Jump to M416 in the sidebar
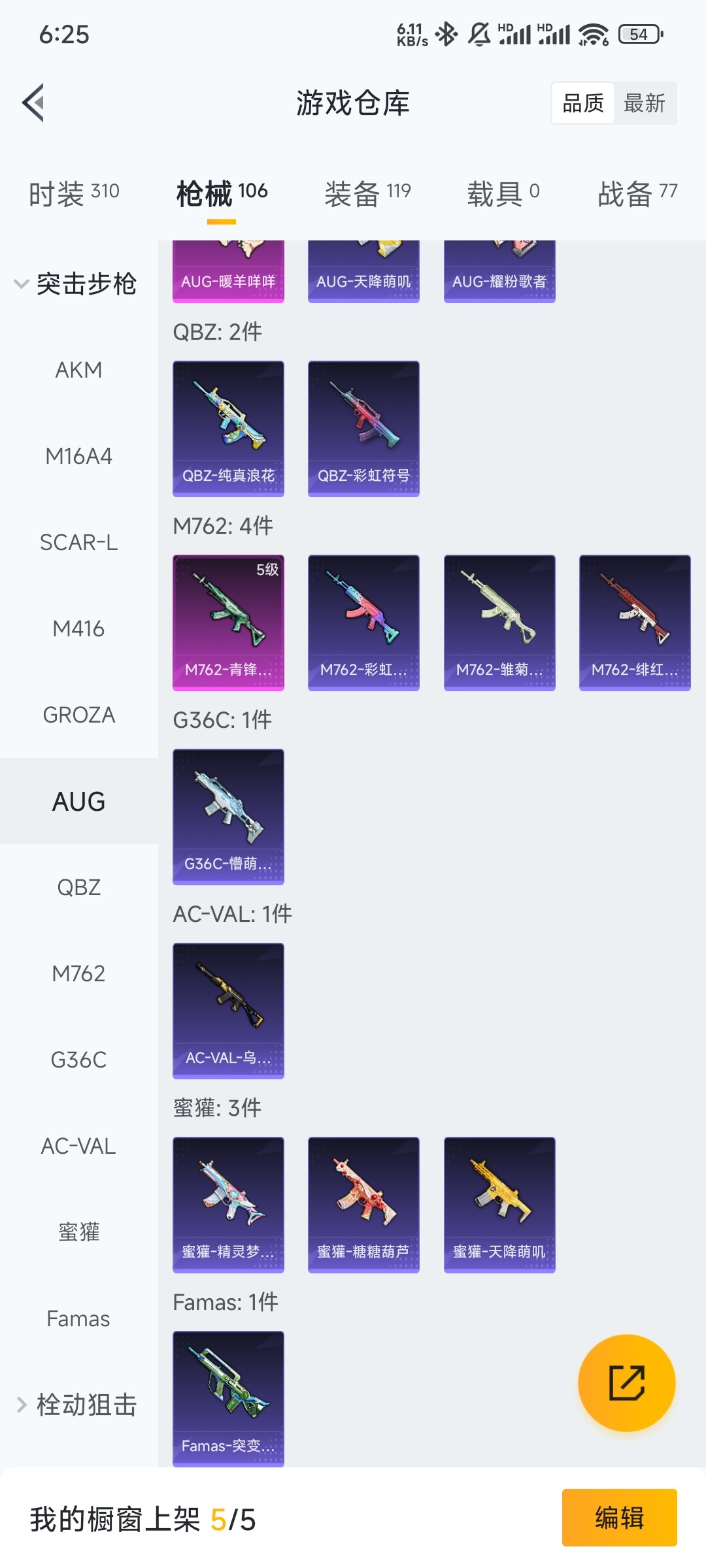This screenshot has height=1568, width=706. tap(78, 629)
